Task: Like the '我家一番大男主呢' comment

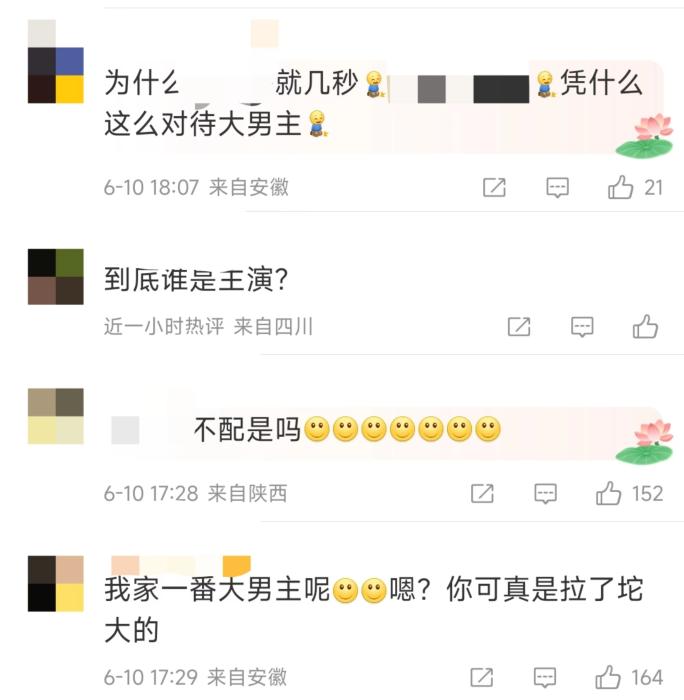Action: 609,676
